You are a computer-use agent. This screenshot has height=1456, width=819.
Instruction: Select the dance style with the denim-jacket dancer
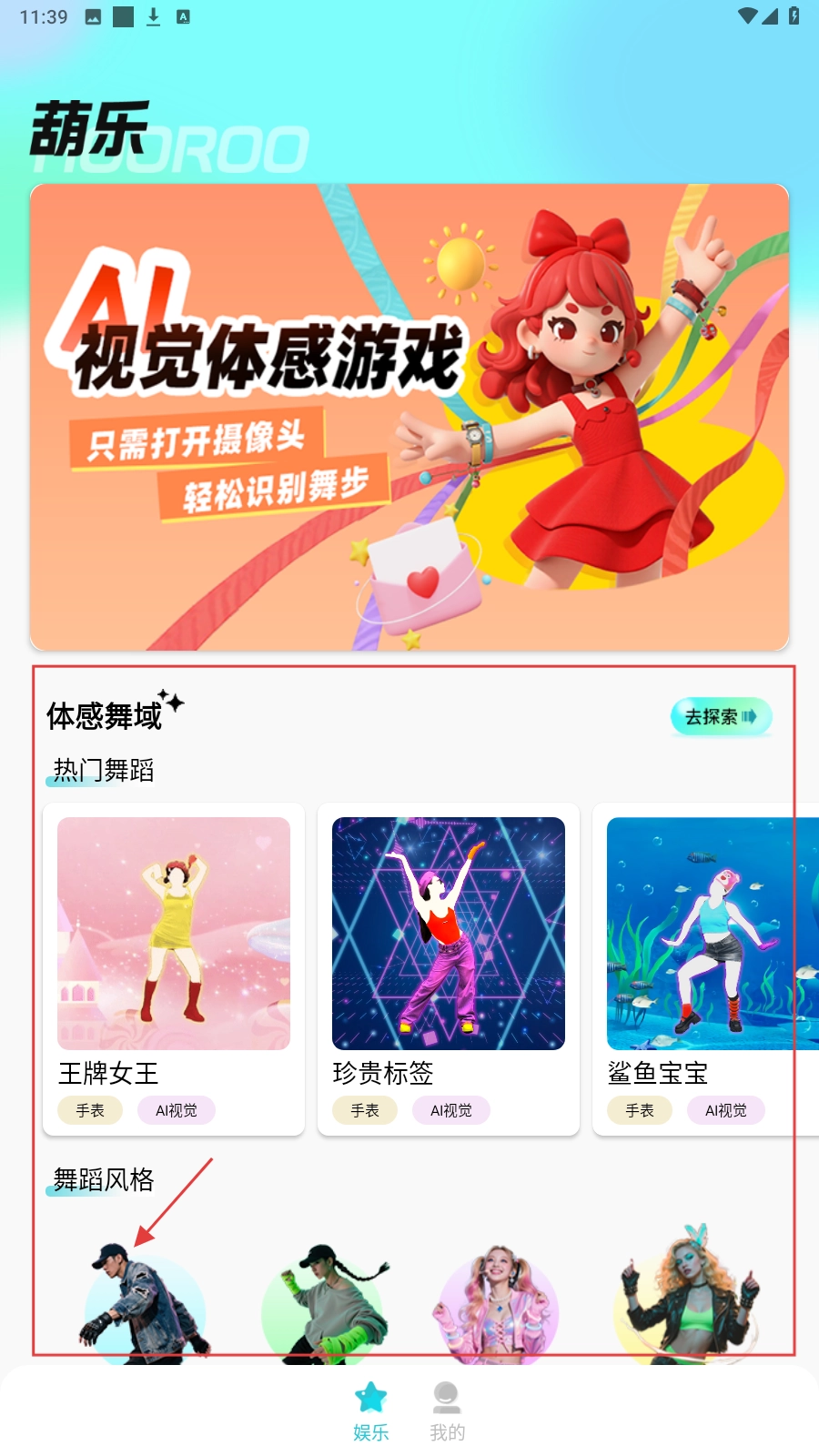[146, 1306]
